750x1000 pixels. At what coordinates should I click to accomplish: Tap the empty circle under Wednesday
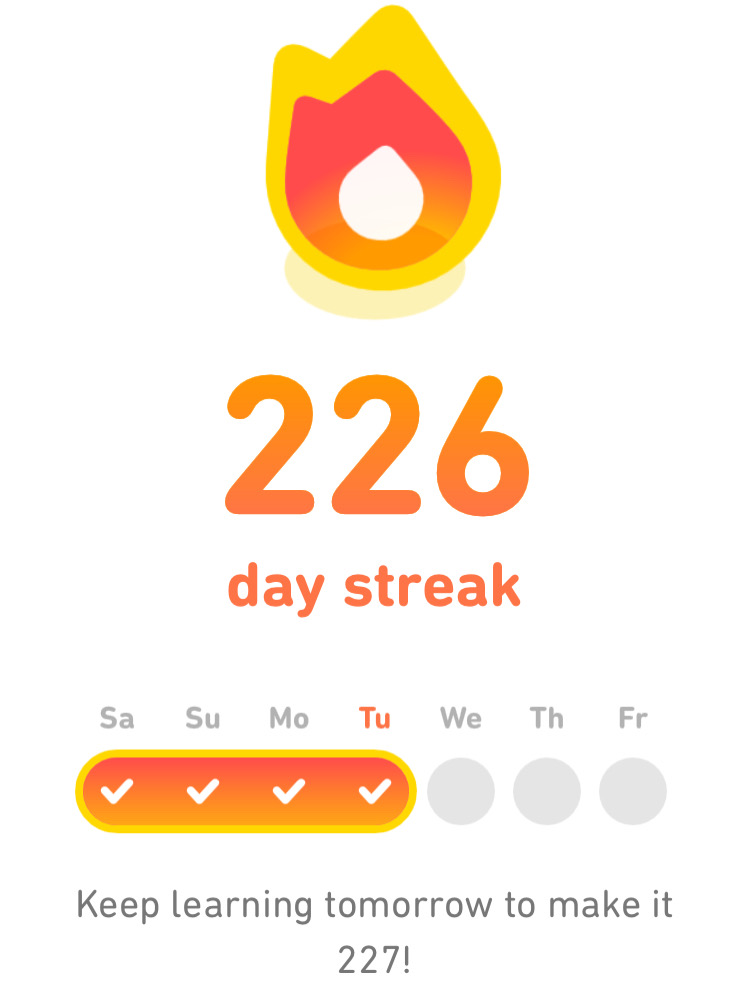point(463,790)
